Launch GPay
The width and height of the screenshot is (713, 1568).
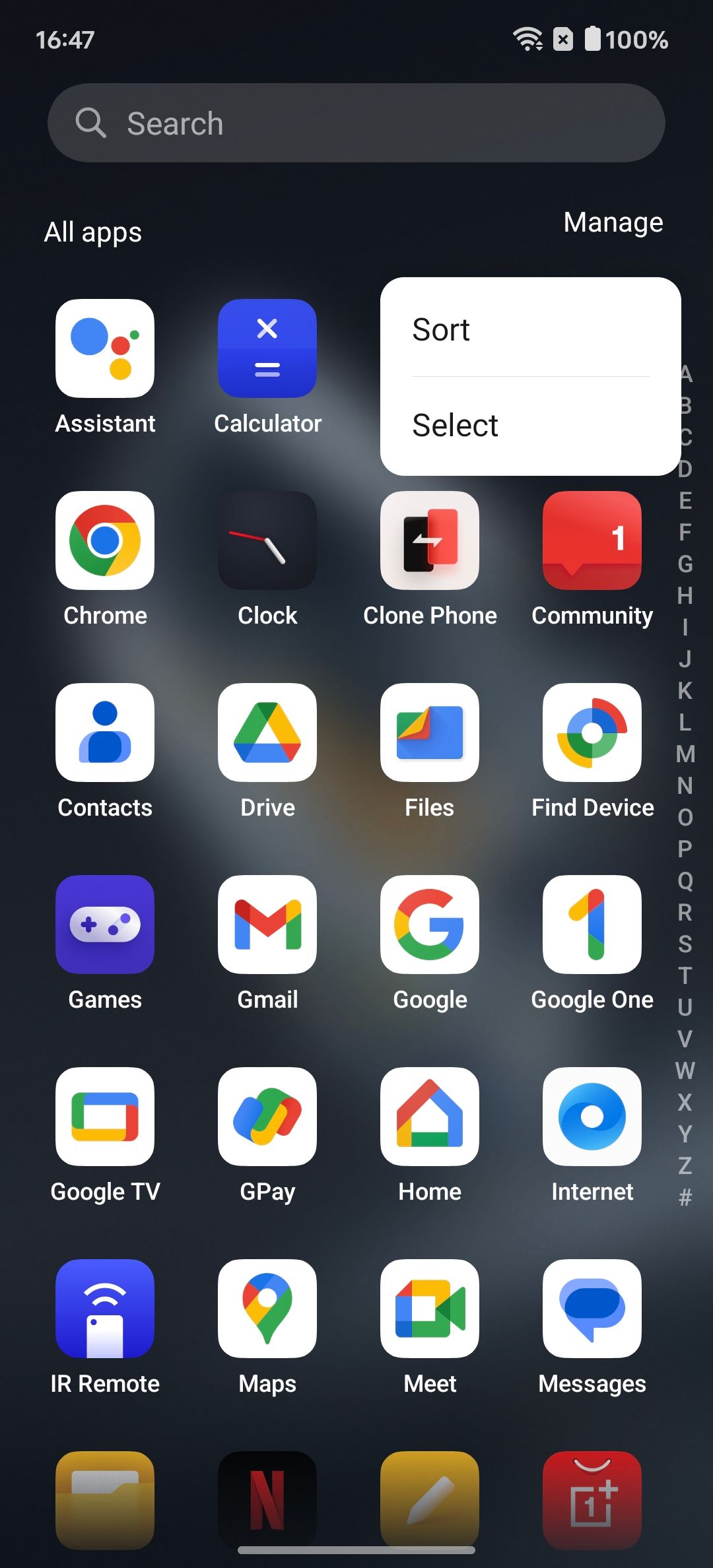267,1117
